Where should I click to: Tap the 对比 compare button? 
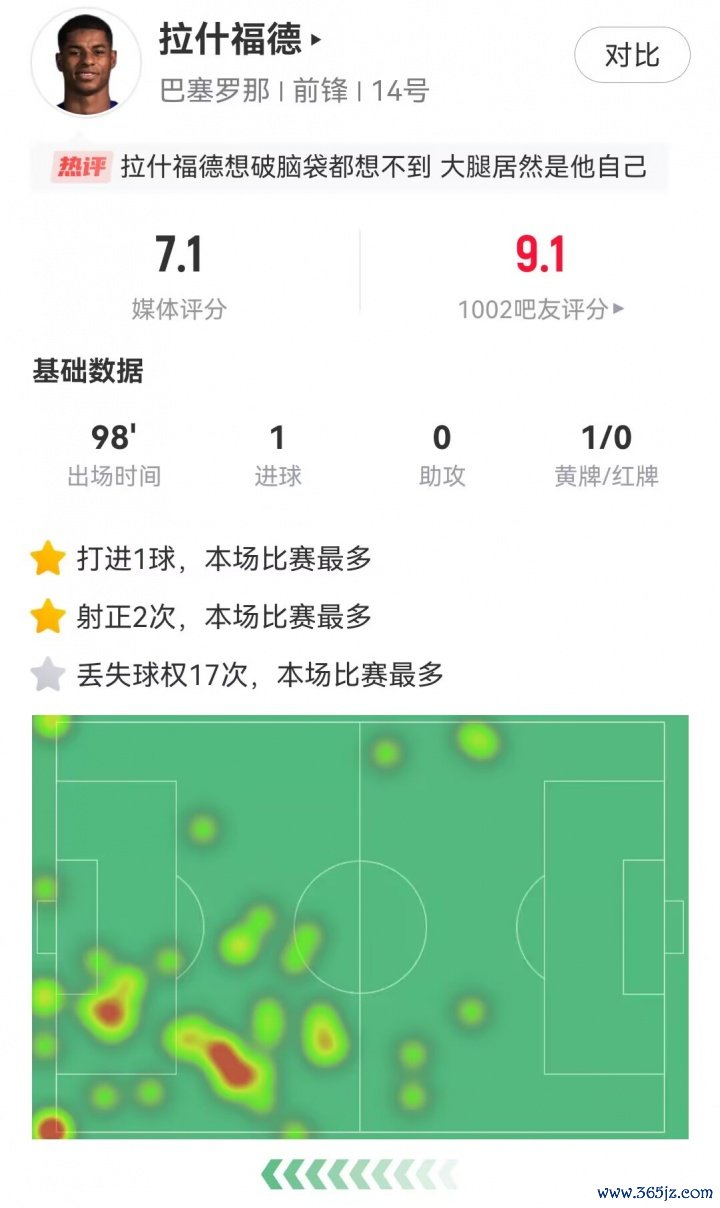631,55
